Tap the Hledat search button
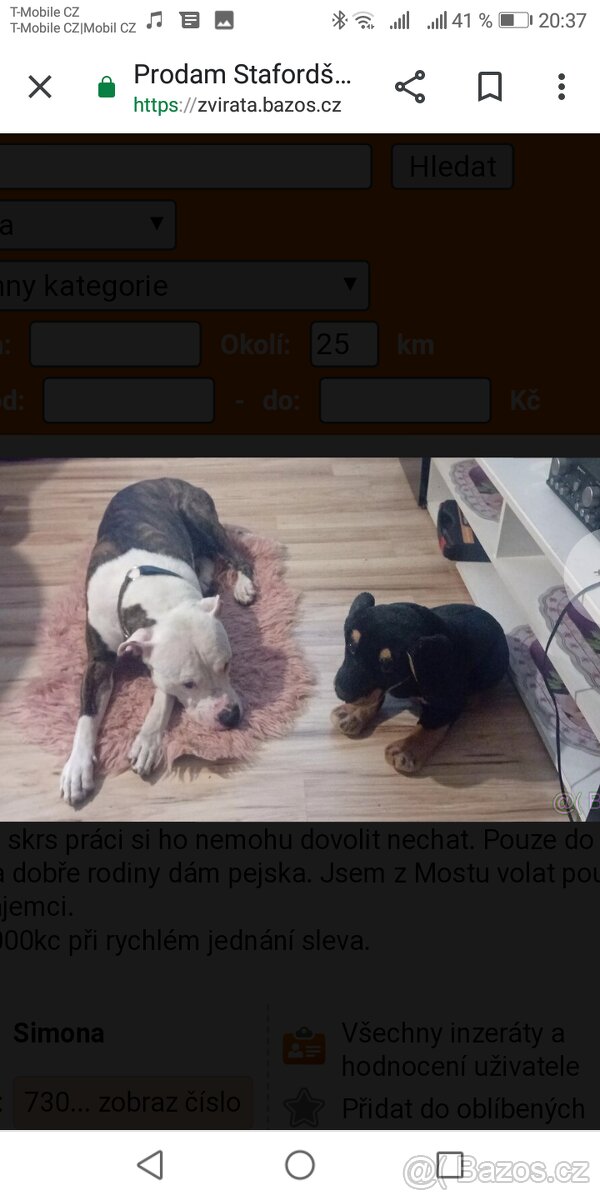Screen dimensions: 600x1200 pos(452,167)
